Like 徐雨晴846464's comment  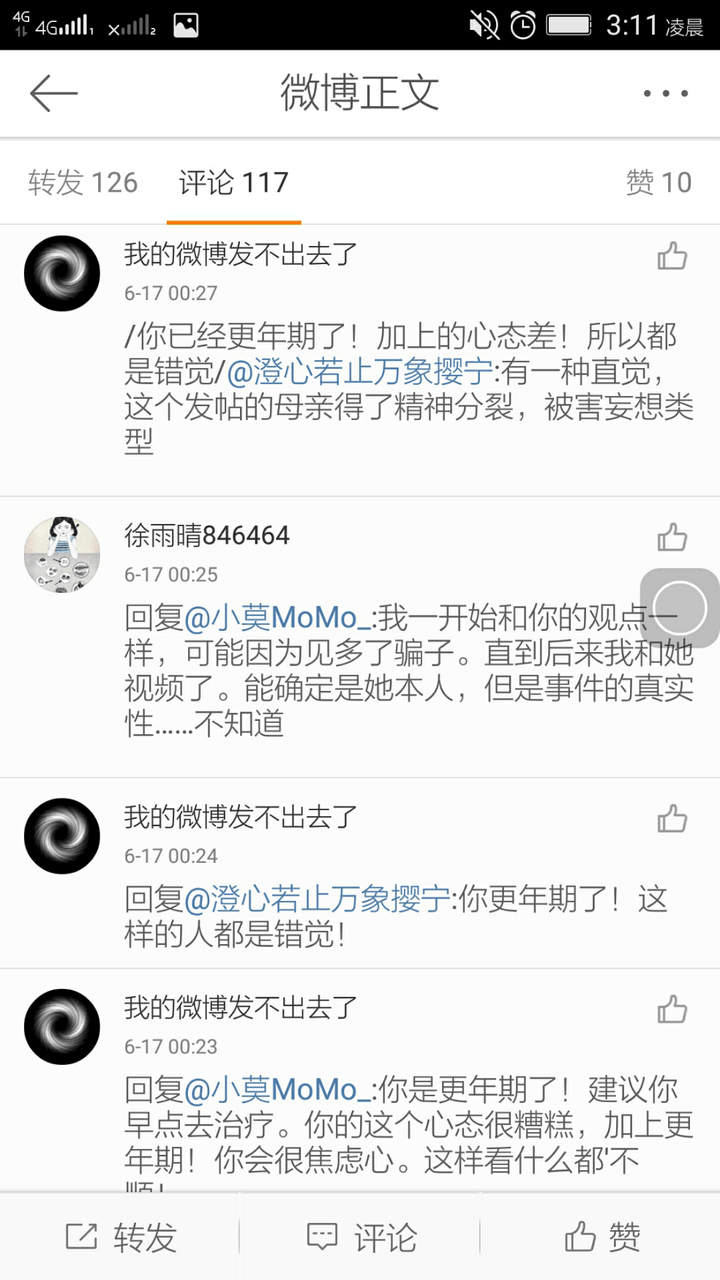pos(672,538)
